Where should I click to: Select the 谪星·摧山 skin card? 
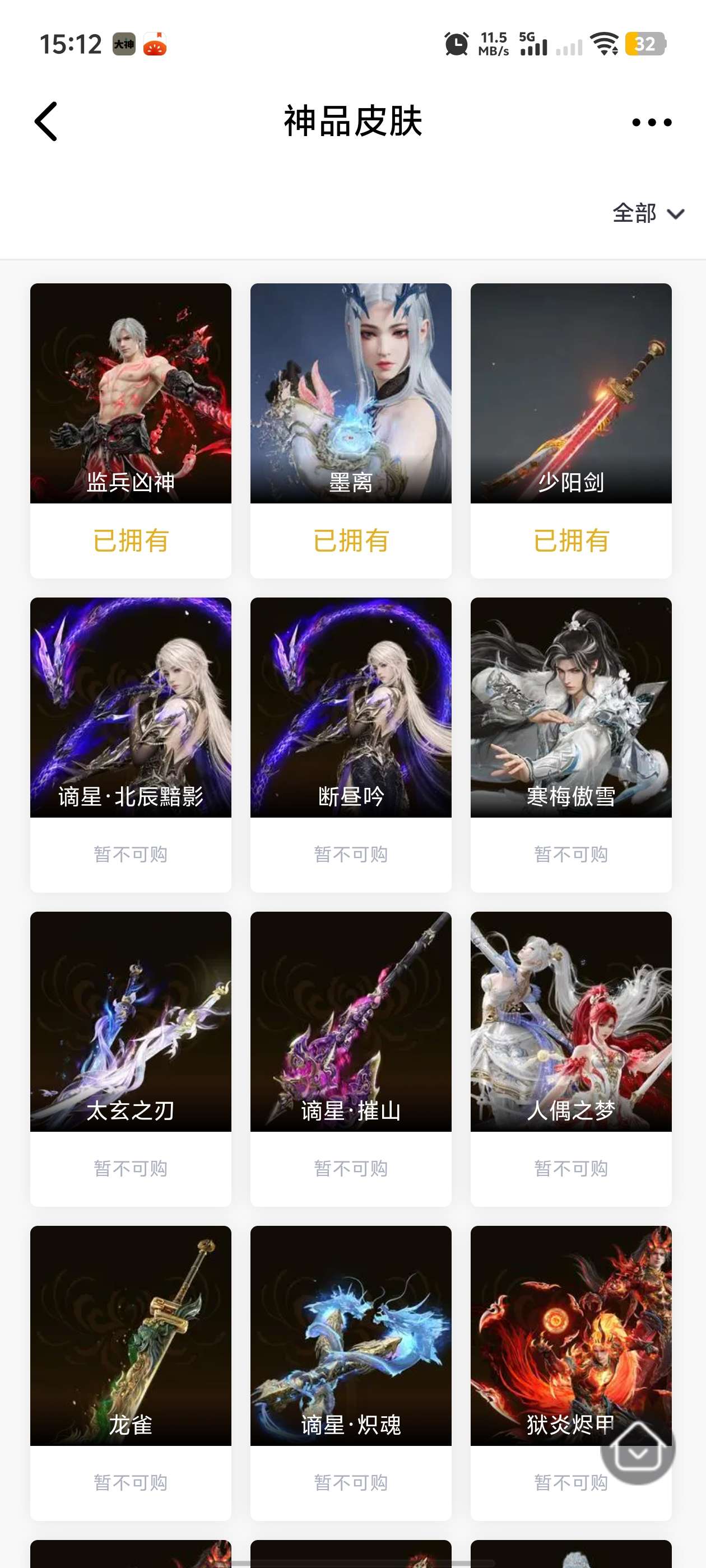(350, 1021)
